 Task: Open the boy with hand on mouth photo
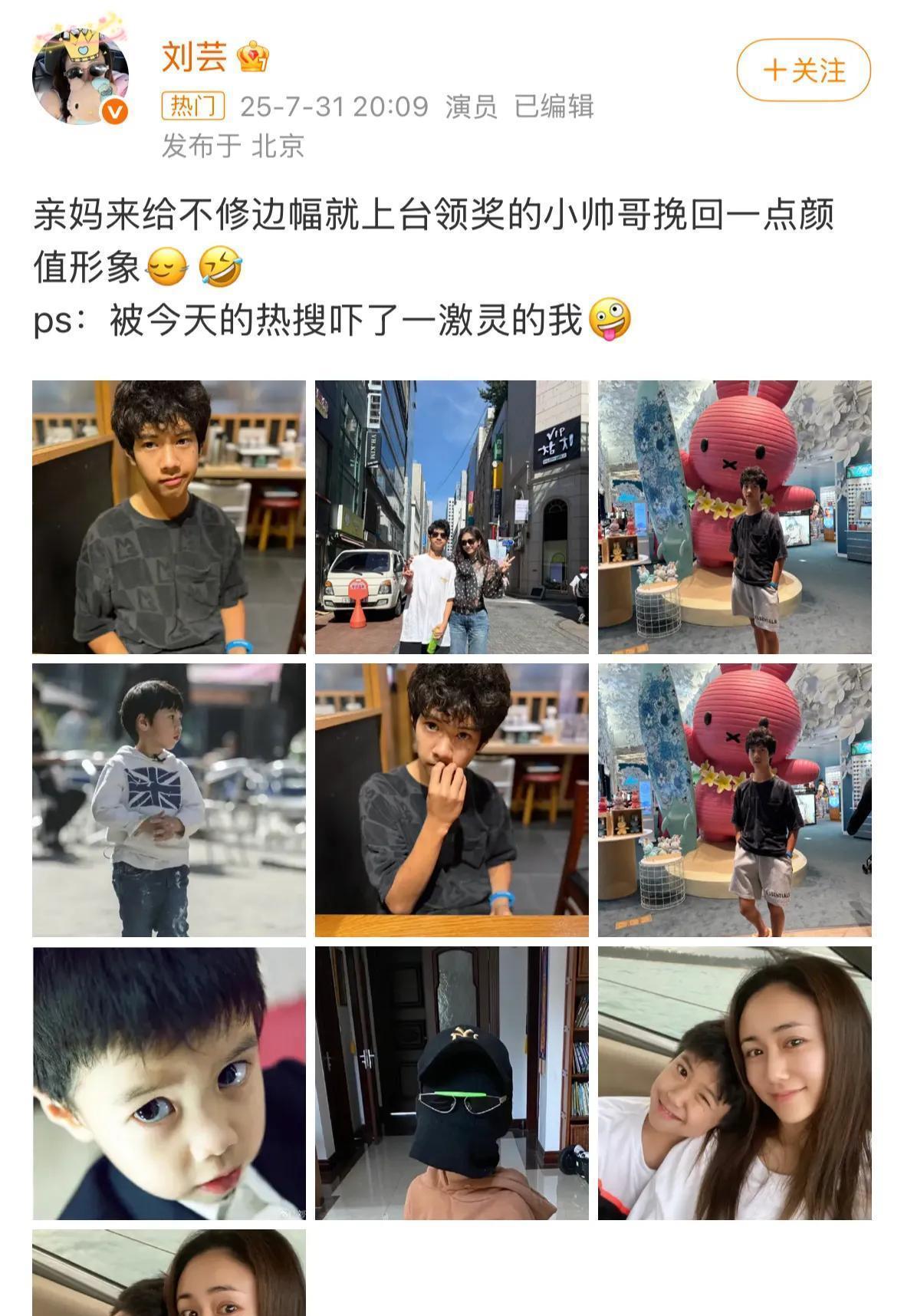pyautogui.click(x=452, y=800)
